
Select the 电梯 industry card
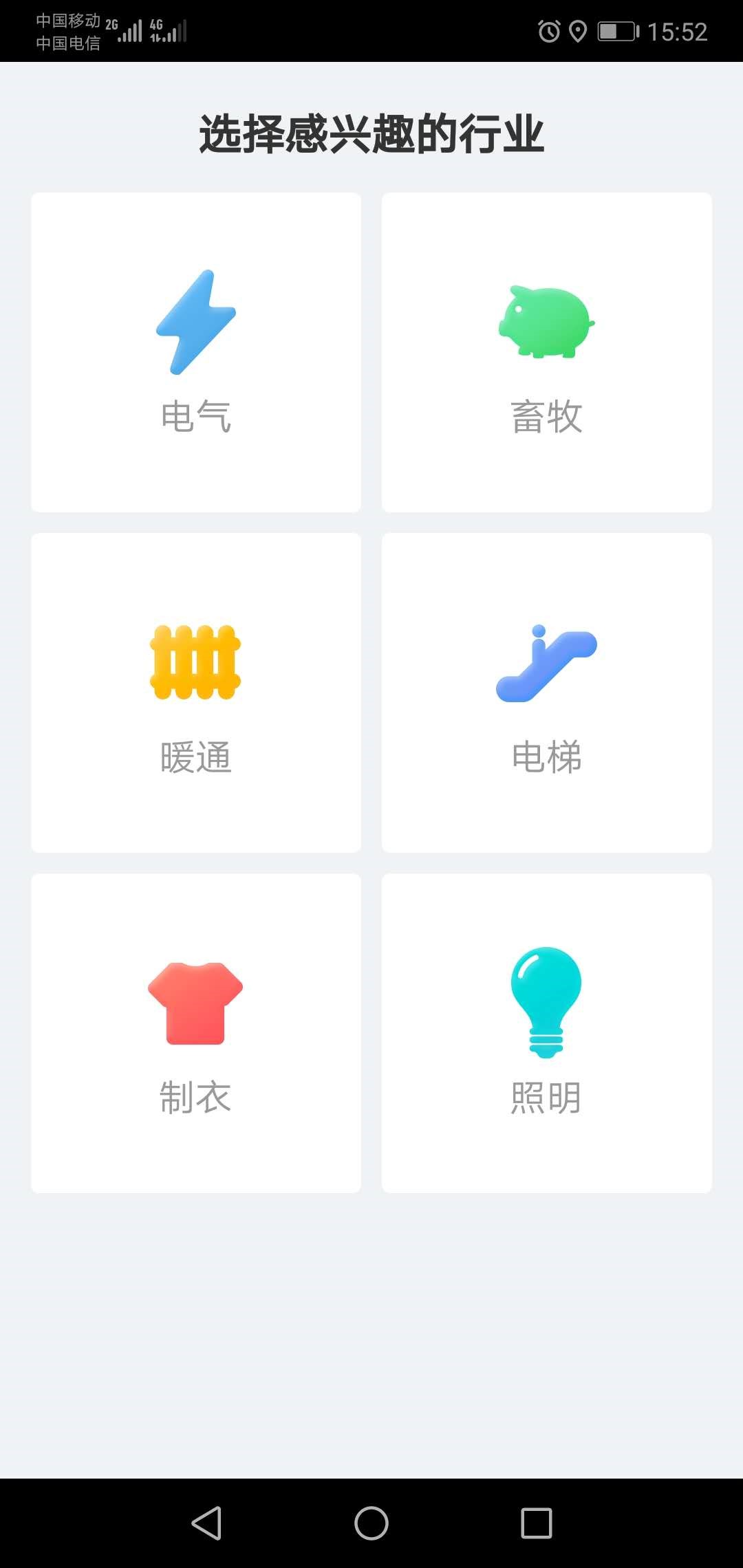click(547, 693)
